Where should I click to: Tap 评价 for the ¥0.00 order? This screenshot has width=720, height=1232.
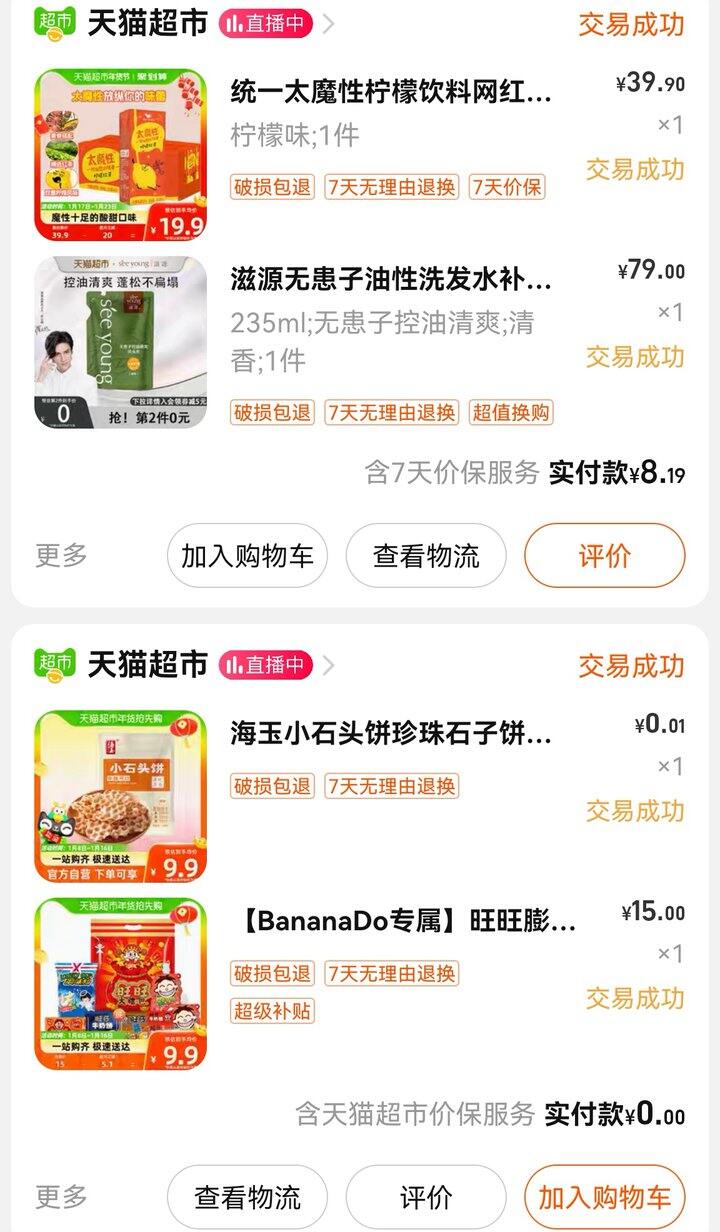(426, 1196)
